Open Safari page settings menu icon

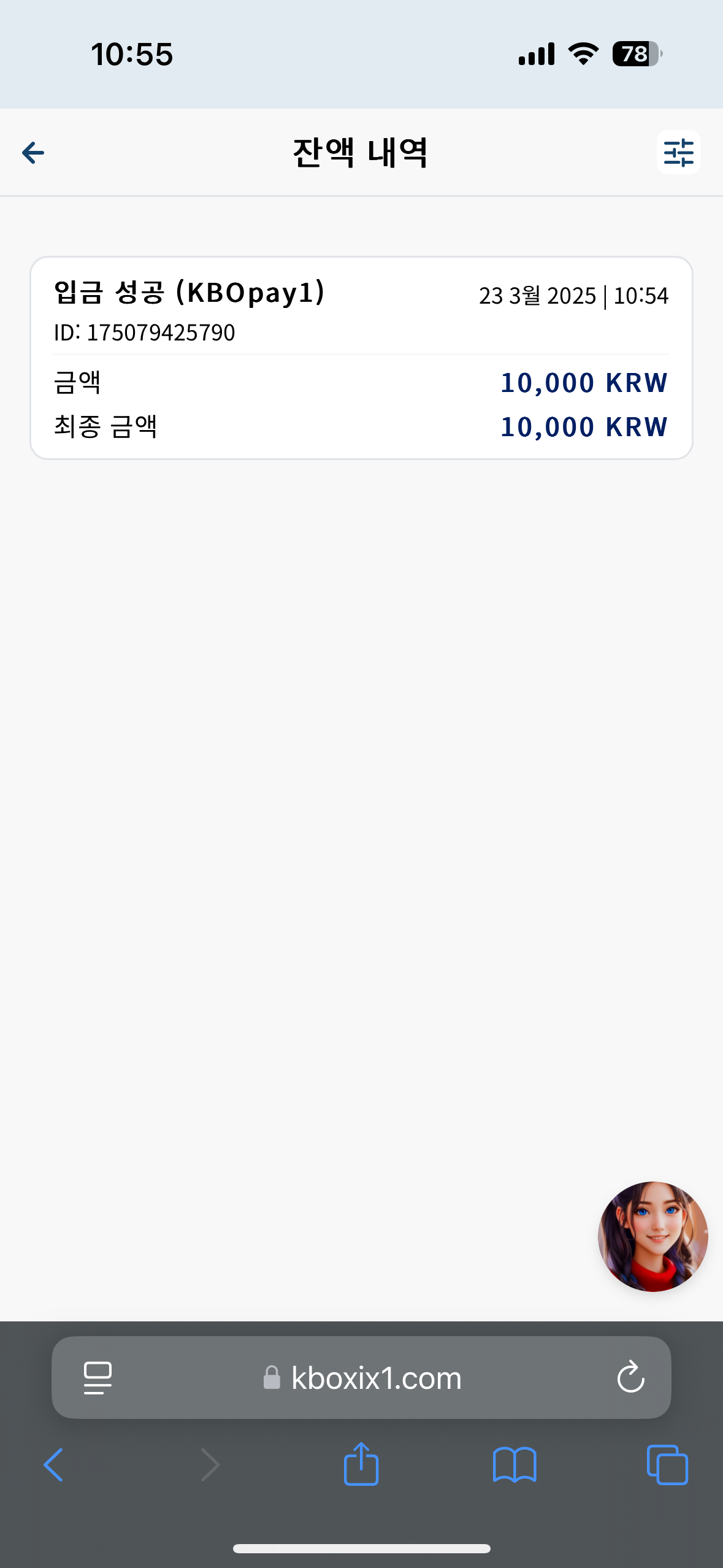pyautogui.click(x=98, y=1378)
